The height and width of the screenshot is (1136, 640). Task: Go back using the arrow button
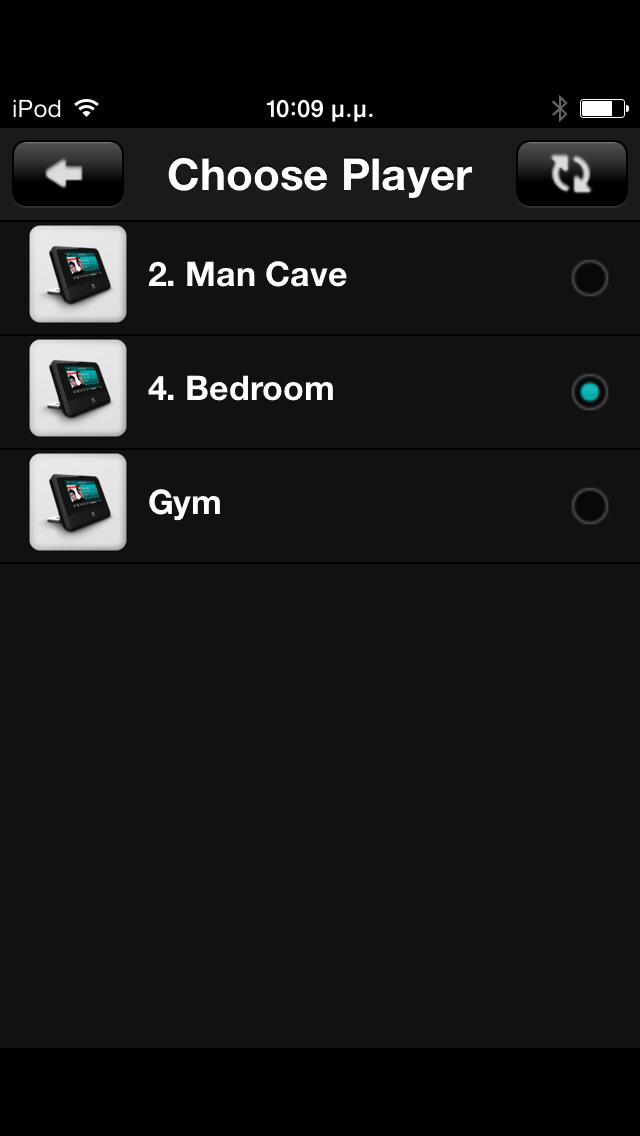67,174
